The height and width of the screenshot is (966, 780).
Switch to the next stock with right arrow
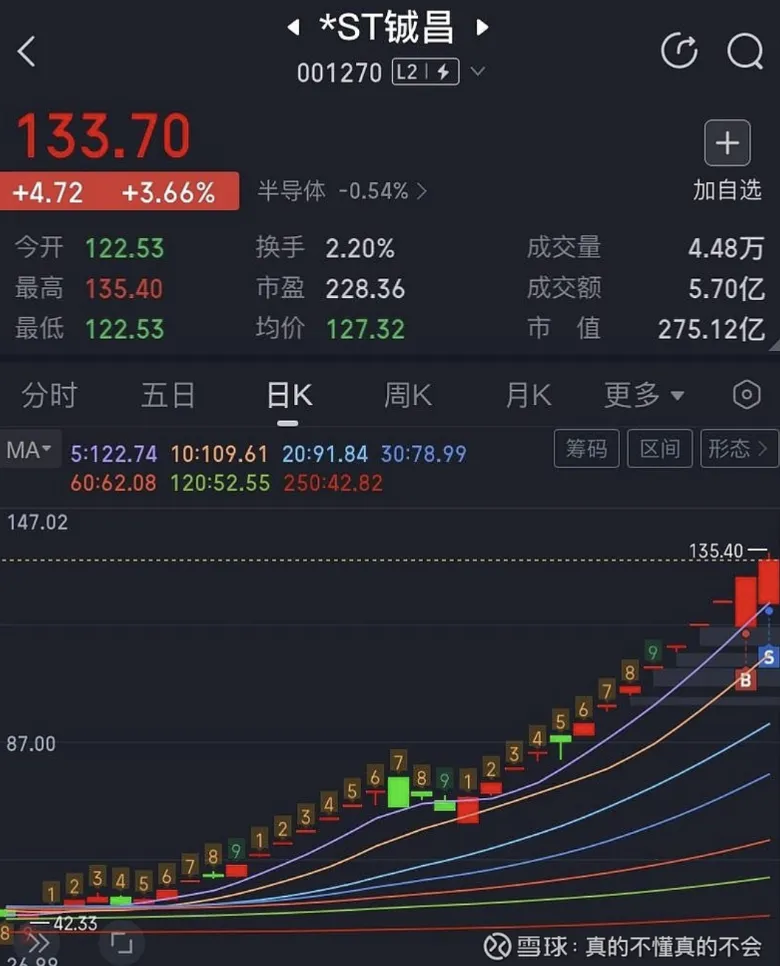(x=483, y=29)
